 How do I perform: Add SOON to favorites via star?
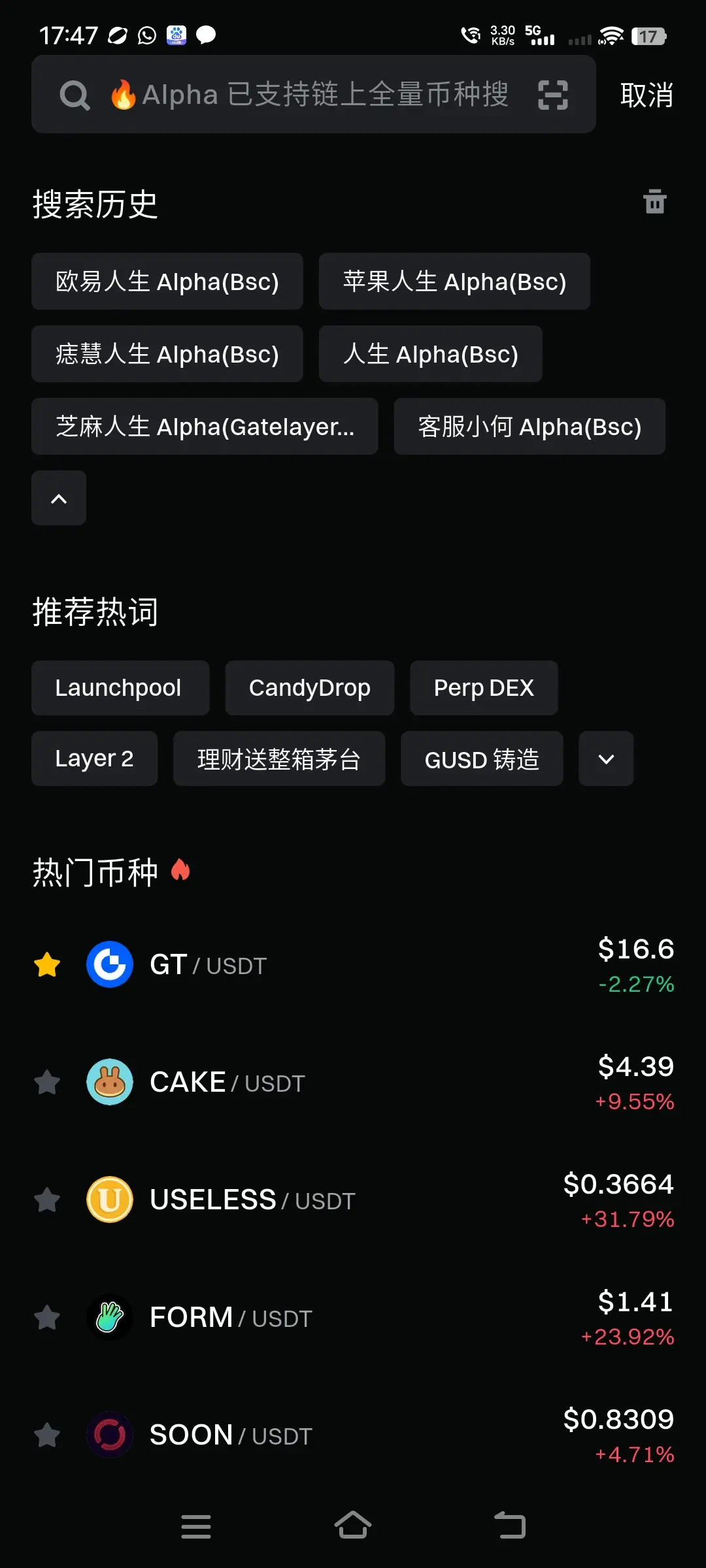pyautogui.click(x=47, y=1435)
